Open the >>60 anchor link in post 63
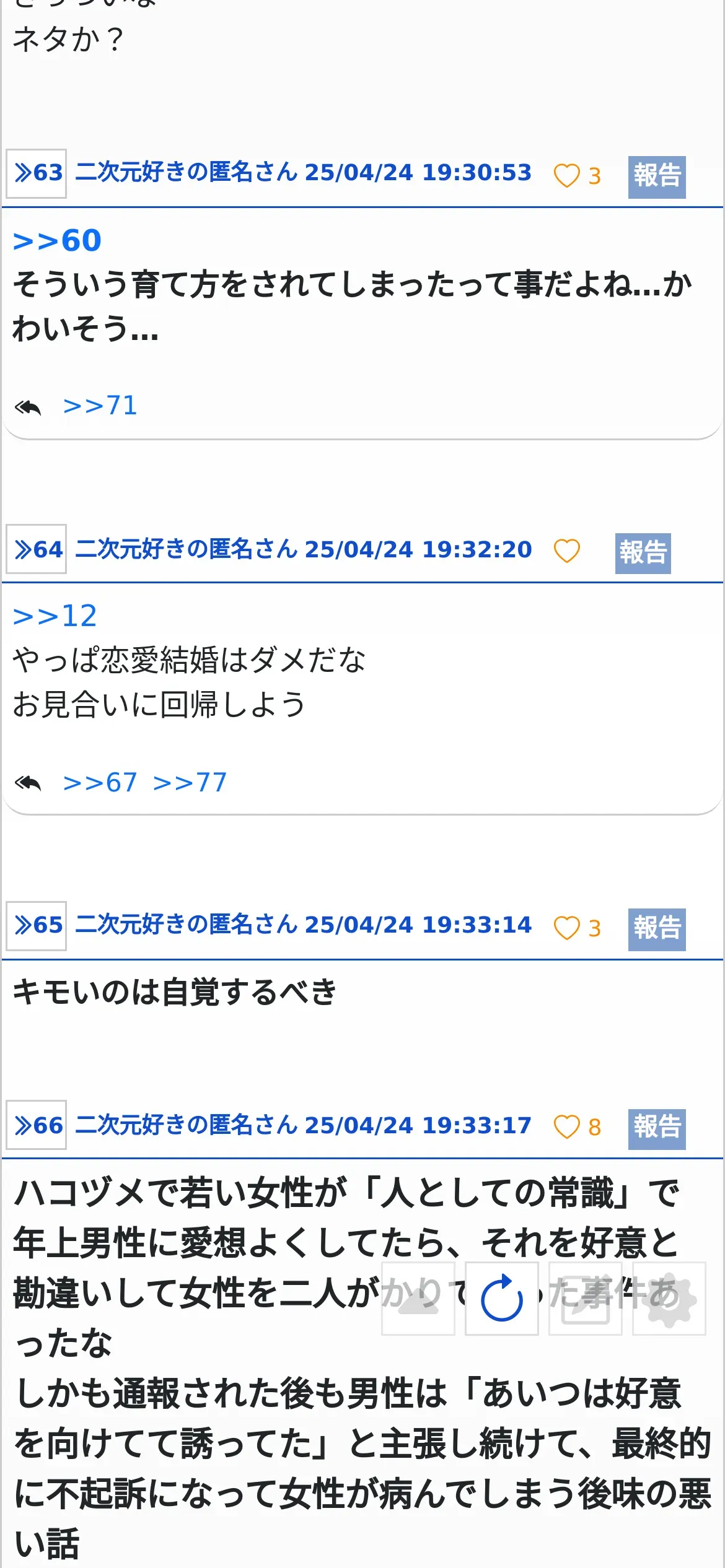 [x=57, y=241]
